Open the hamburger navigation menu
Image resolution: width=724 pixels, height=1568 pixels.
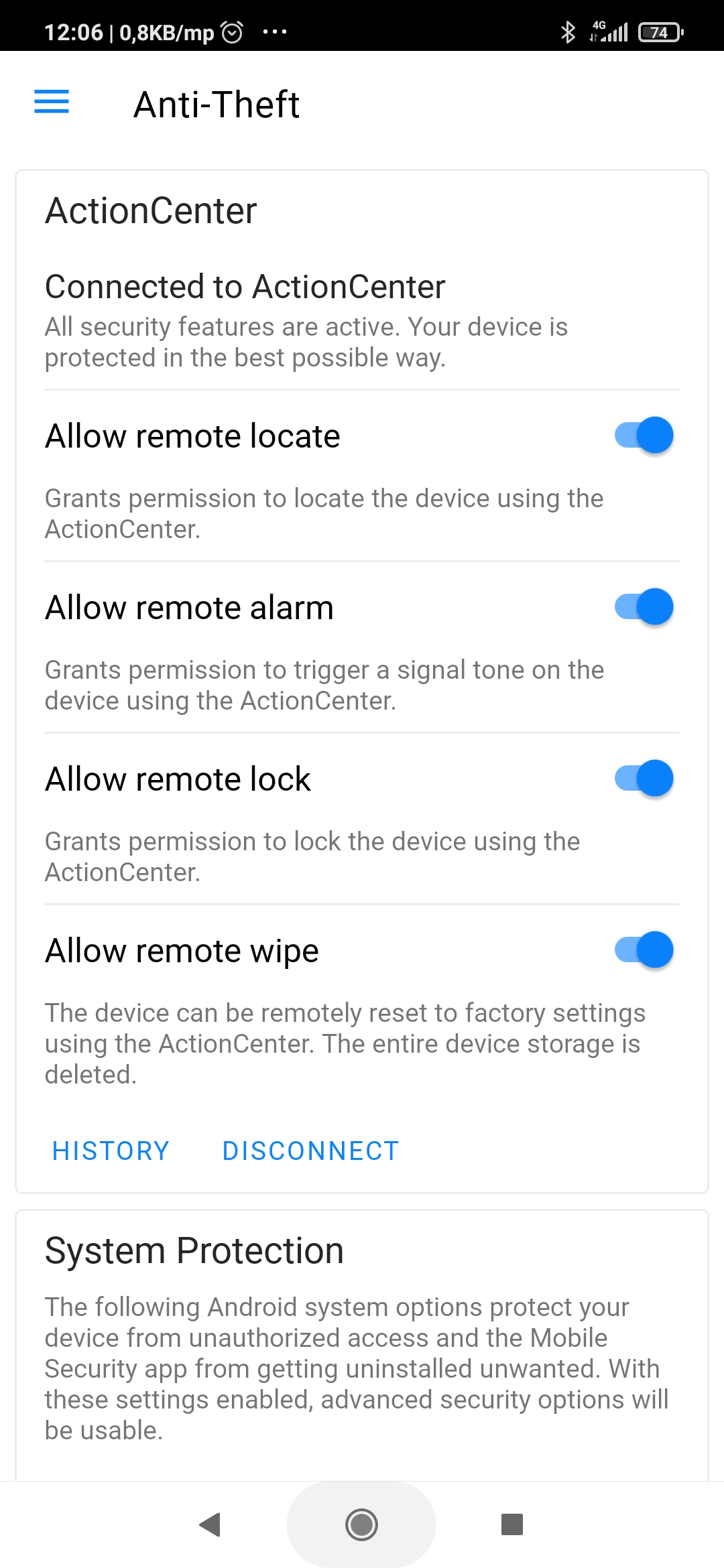click(52, 102)
